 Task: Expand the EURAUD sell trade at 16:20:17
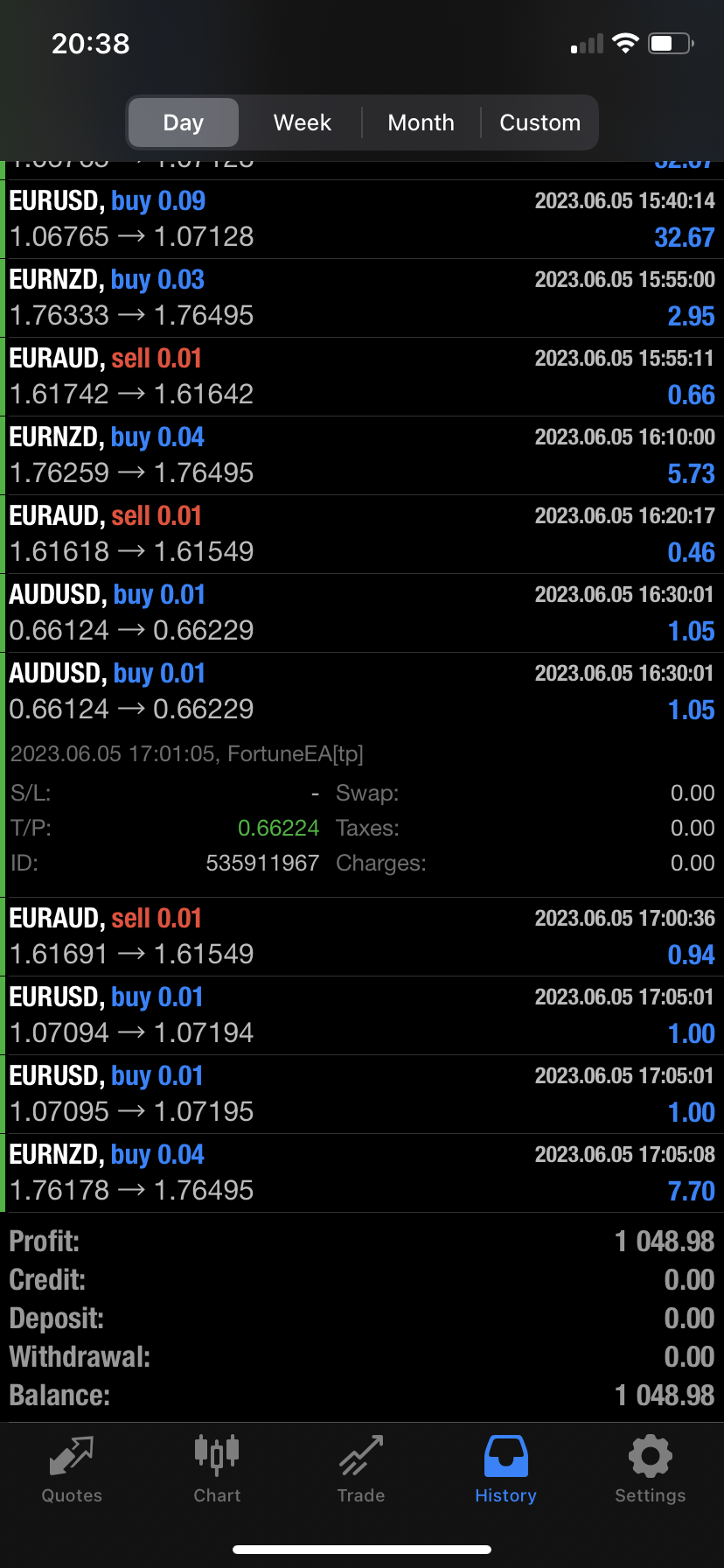362,534
